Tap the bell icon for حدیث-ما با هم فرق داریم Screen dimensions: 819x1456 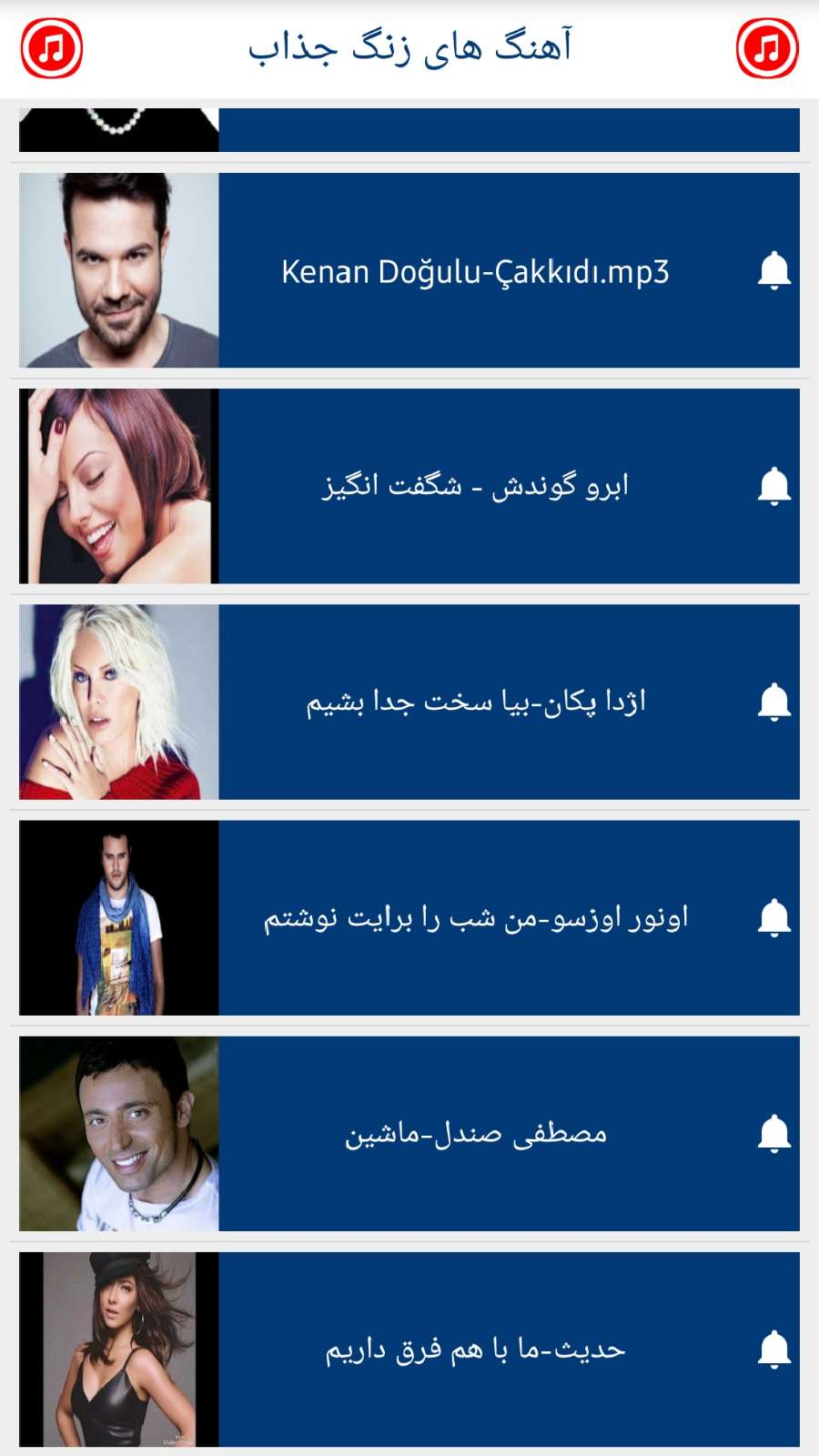point(775,1349)
